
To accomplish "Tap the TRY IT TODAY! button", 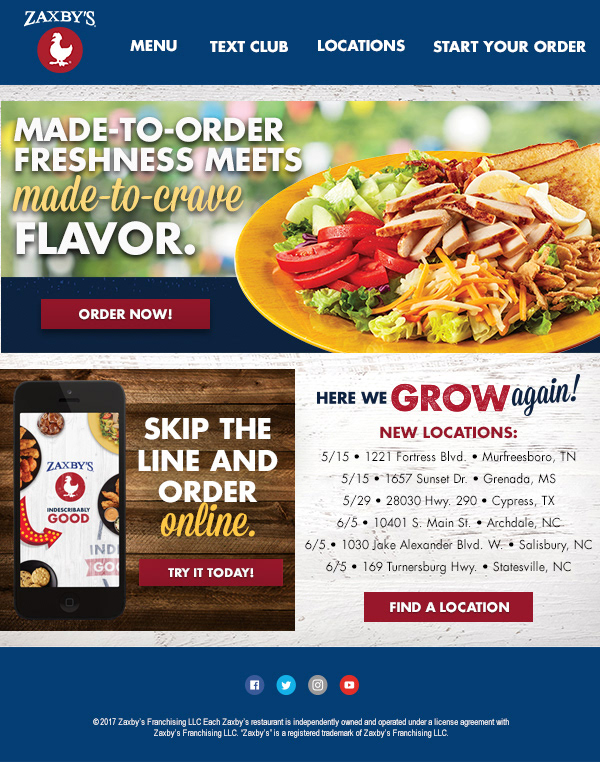I will coord(211,573).
